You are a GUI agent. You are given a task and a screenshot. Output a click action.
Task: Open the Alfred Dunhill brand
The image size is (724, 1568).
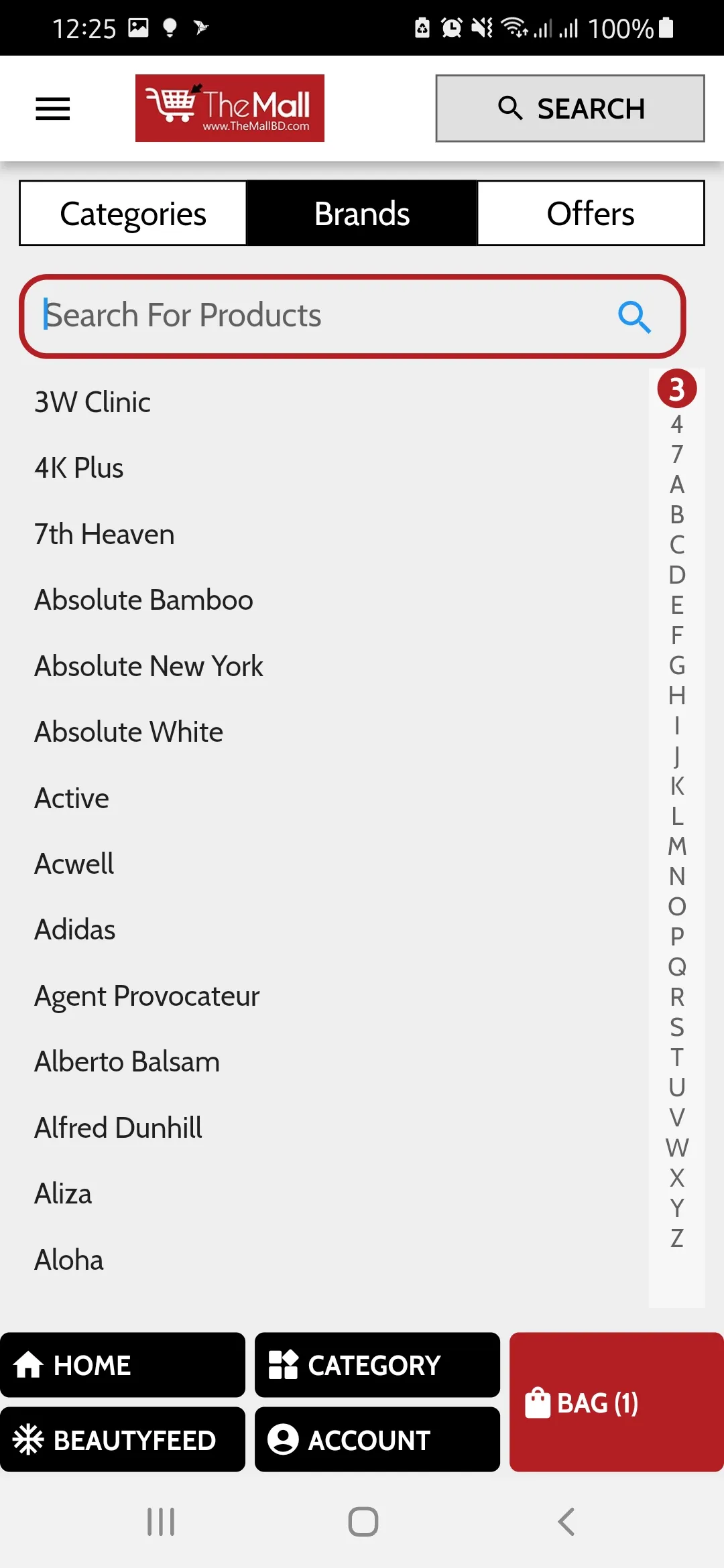[119, 1128]
